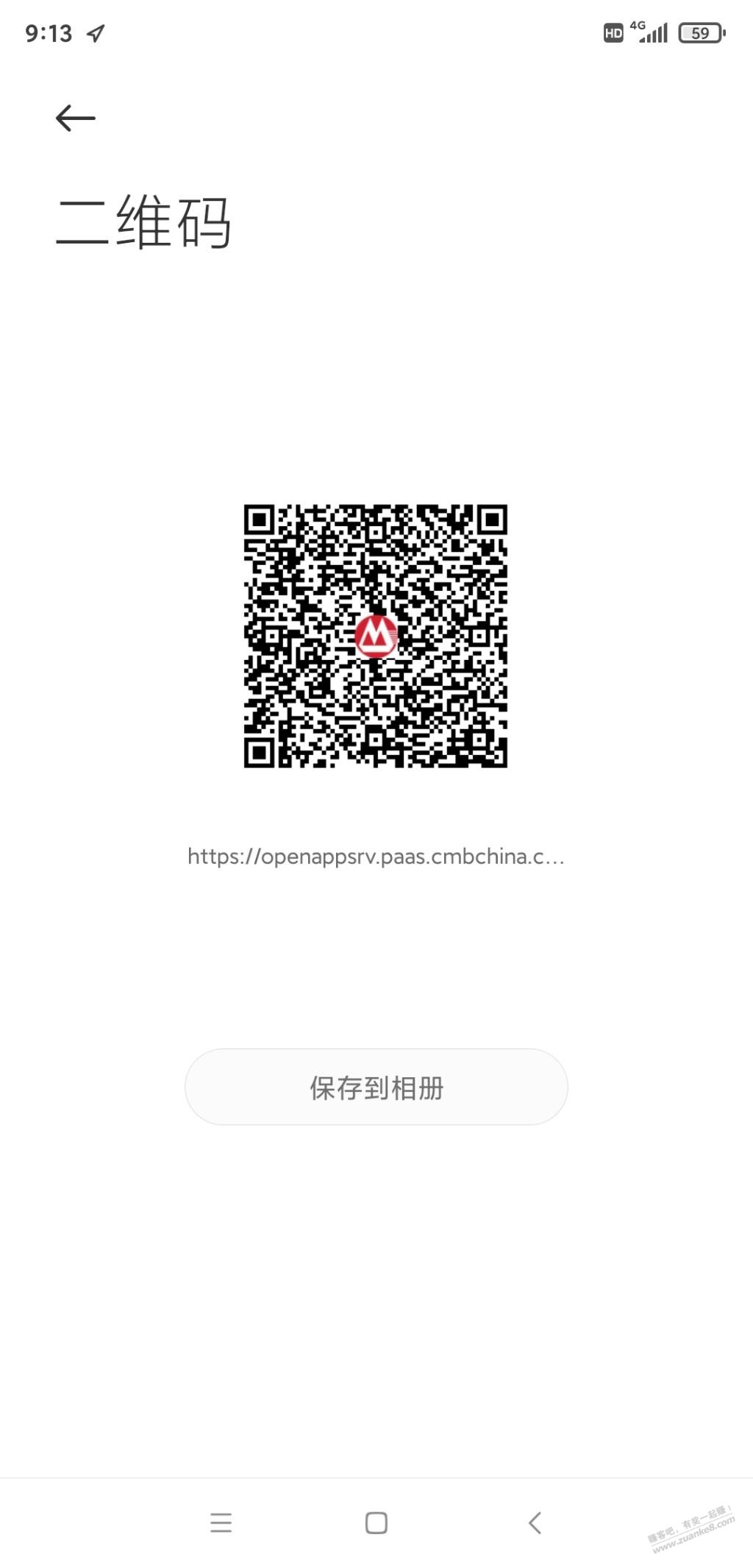Go back using the top arrow
Viewport: 753px width, 1568px height.
coord(75,118)
